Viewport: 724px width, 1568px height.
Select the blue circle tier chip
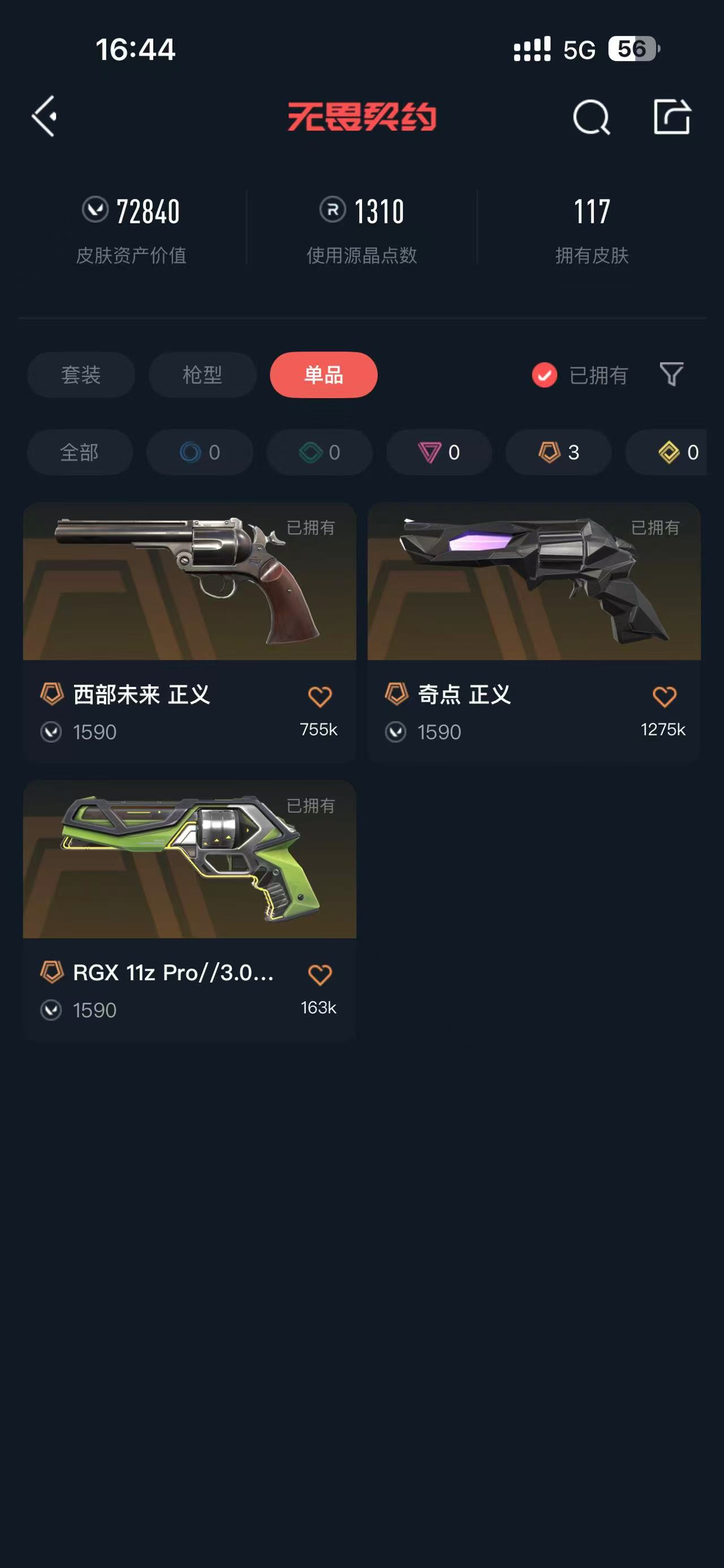[200, 452]
